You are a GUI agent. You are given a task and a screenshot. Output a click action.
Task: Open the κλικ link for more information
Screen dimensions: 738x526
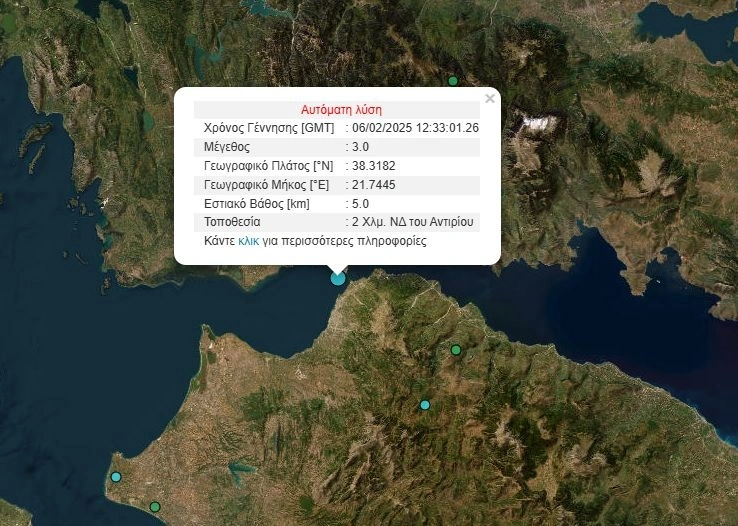click(x=248, y=241)
